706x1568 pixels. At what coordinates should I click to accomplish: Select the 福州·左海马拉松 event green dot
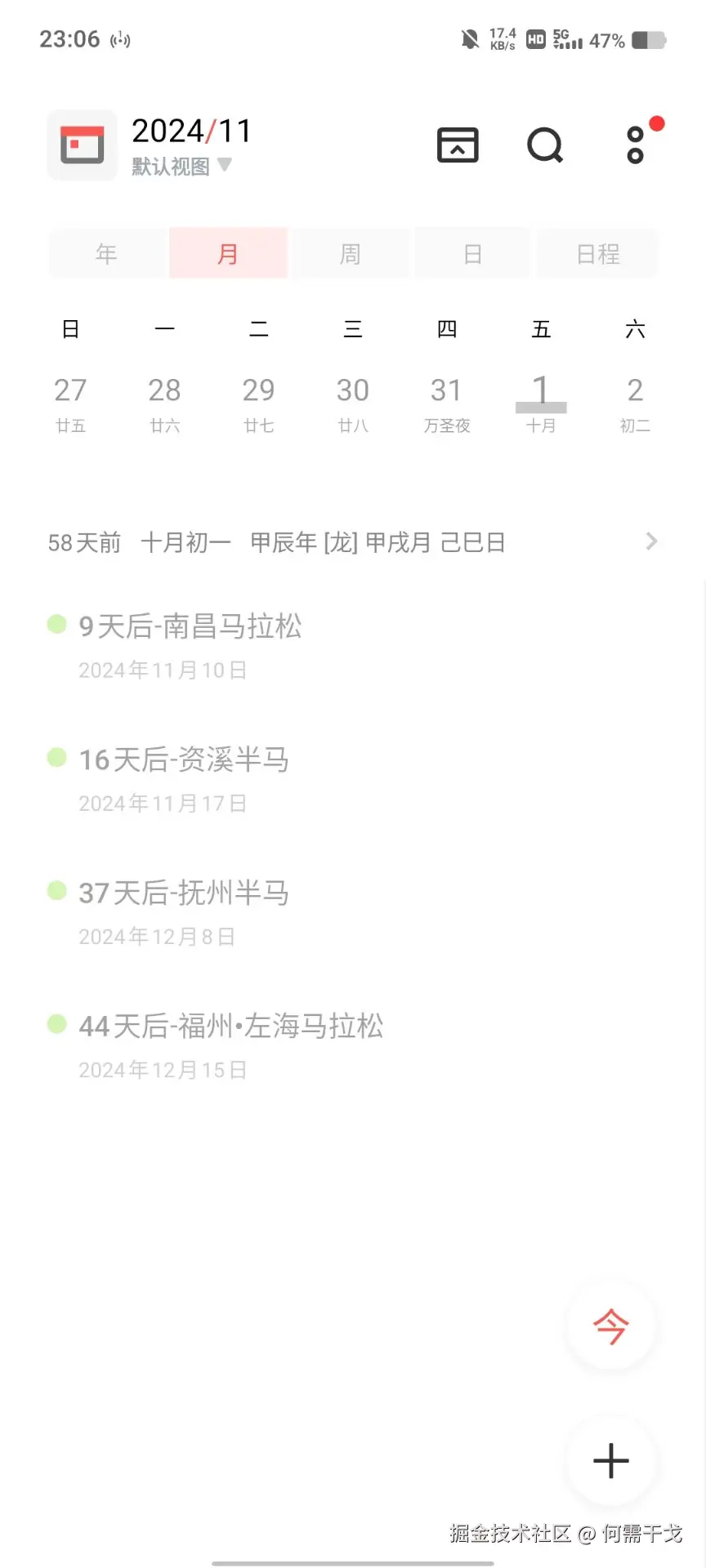point(56,1024)
